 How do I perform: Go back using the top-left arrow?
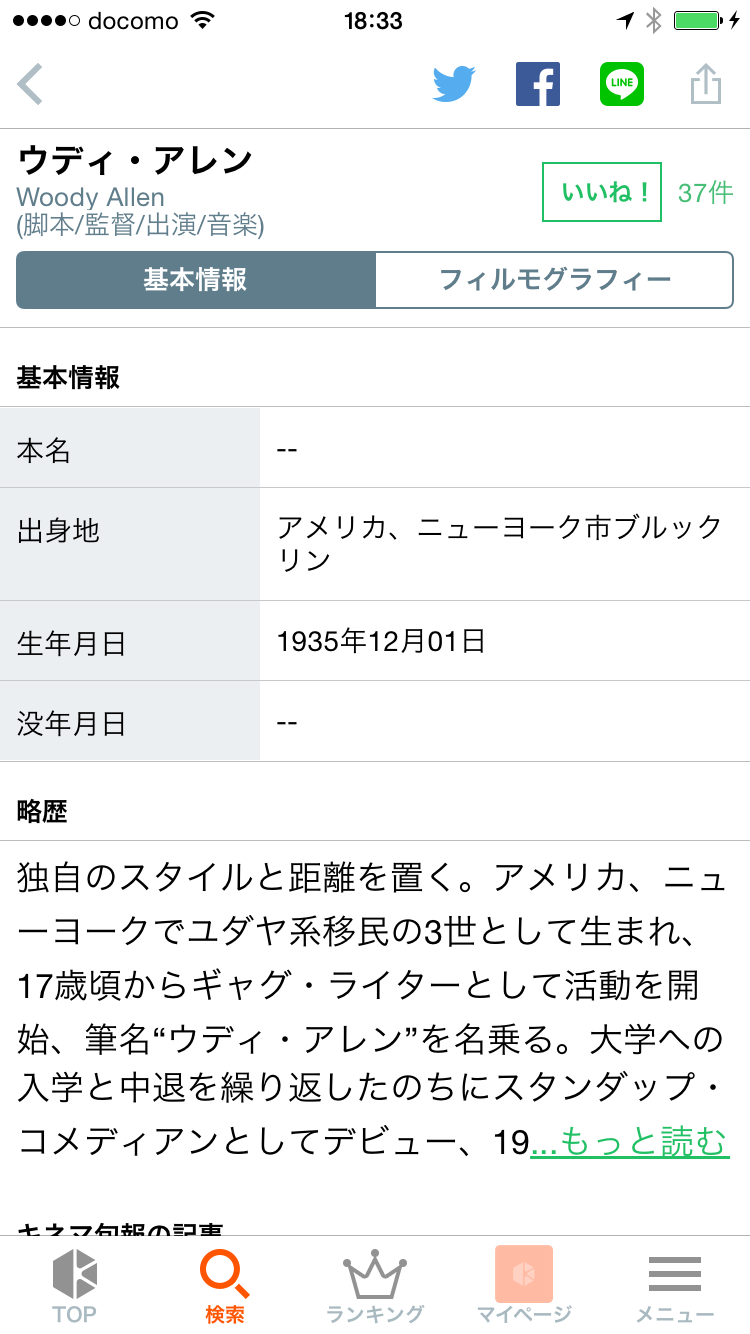pyautogui.click(x=31, y=84)
